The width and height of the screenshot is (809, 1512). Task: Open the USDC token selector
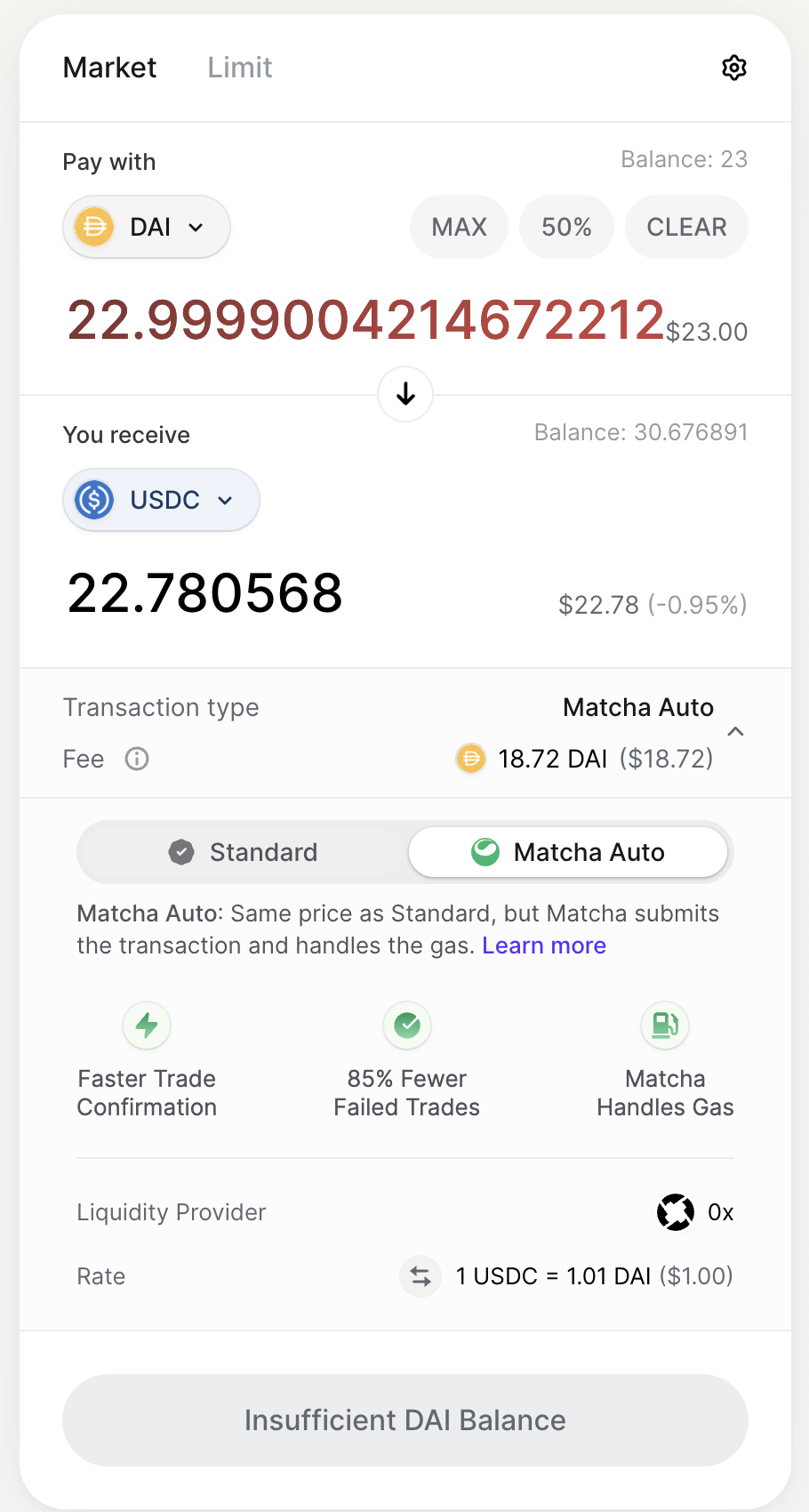point(161,500)
